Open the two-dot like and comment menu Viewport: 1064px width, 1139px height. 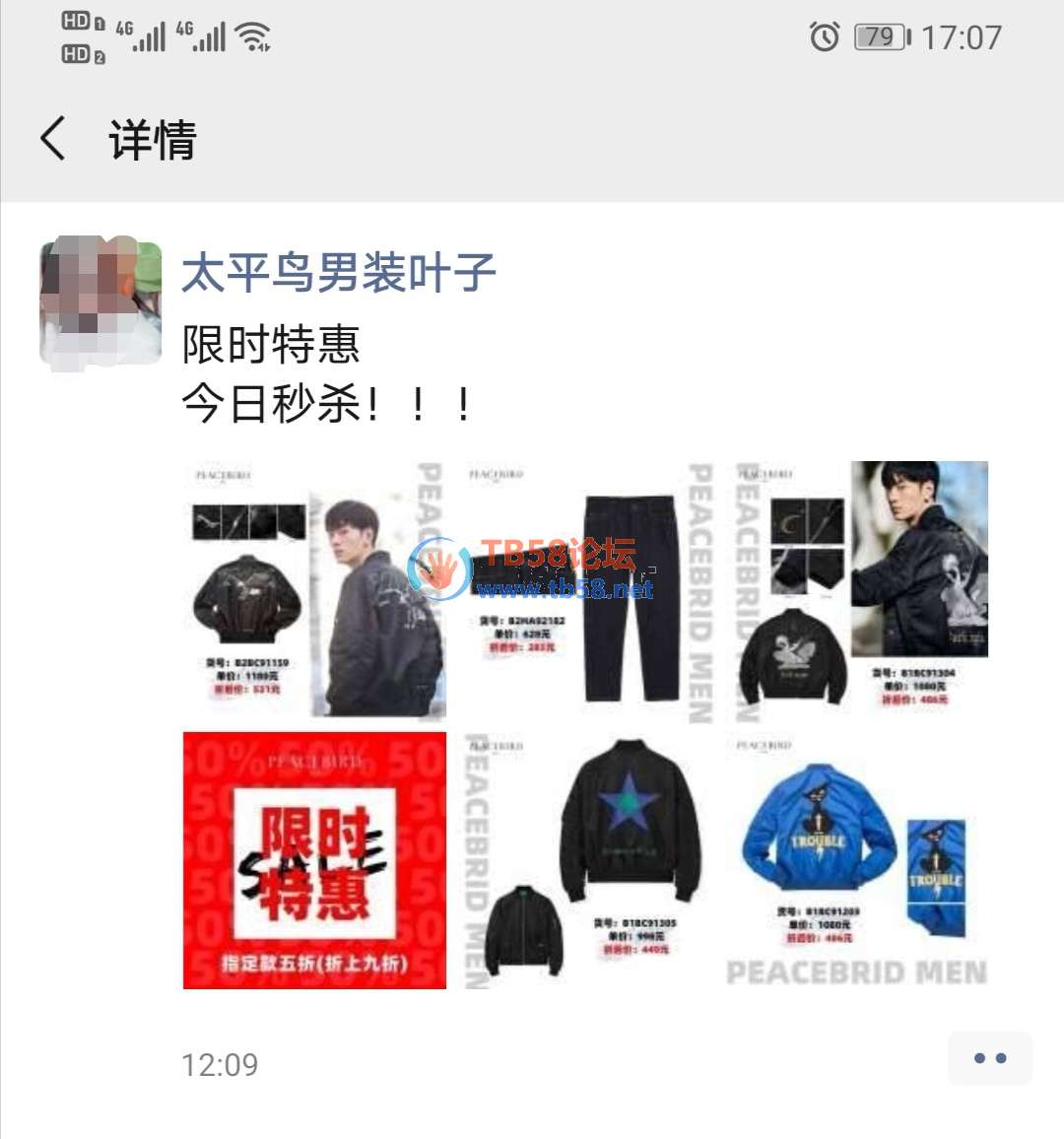(989, 1059)
